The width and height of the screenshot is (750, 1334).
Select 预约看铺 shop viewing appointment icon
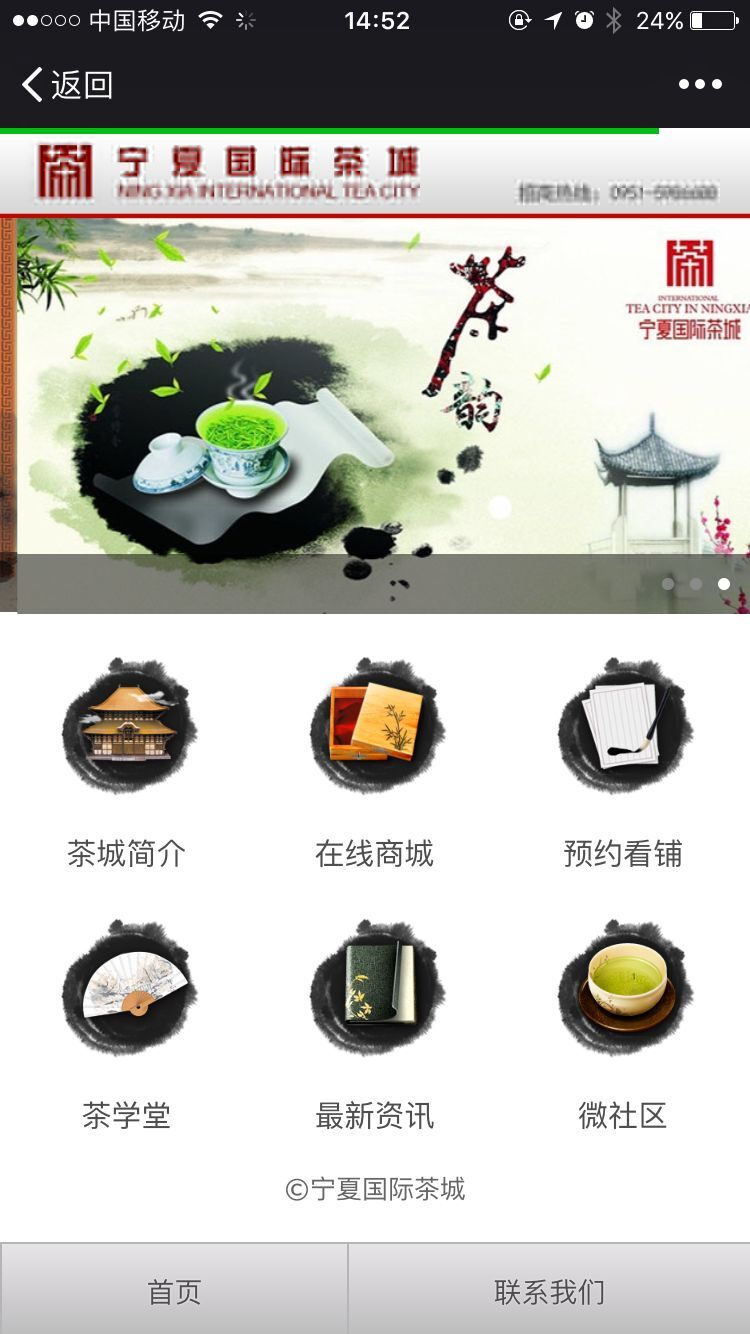622,855
